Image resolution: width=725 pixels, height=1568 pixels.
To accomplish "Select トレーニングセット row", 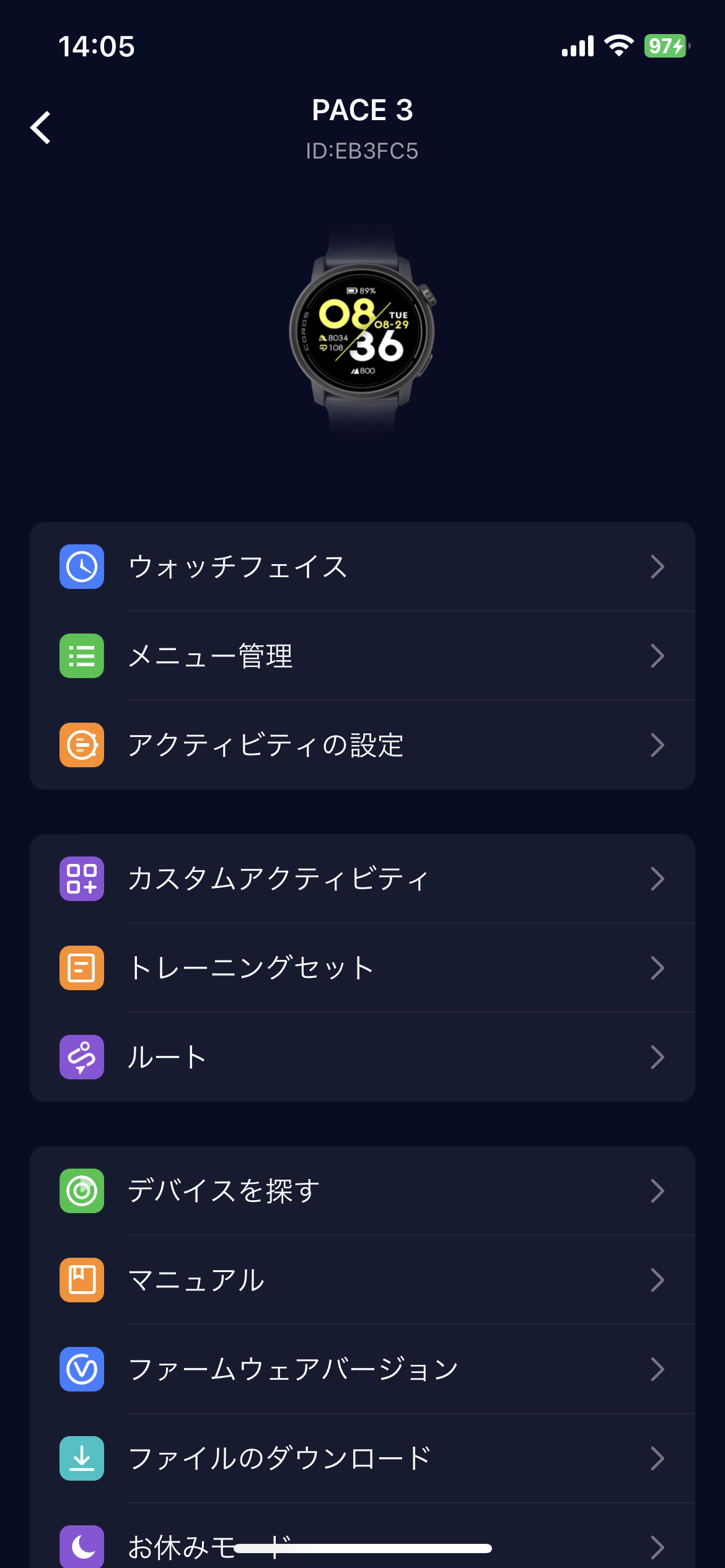I will point(362,968).
